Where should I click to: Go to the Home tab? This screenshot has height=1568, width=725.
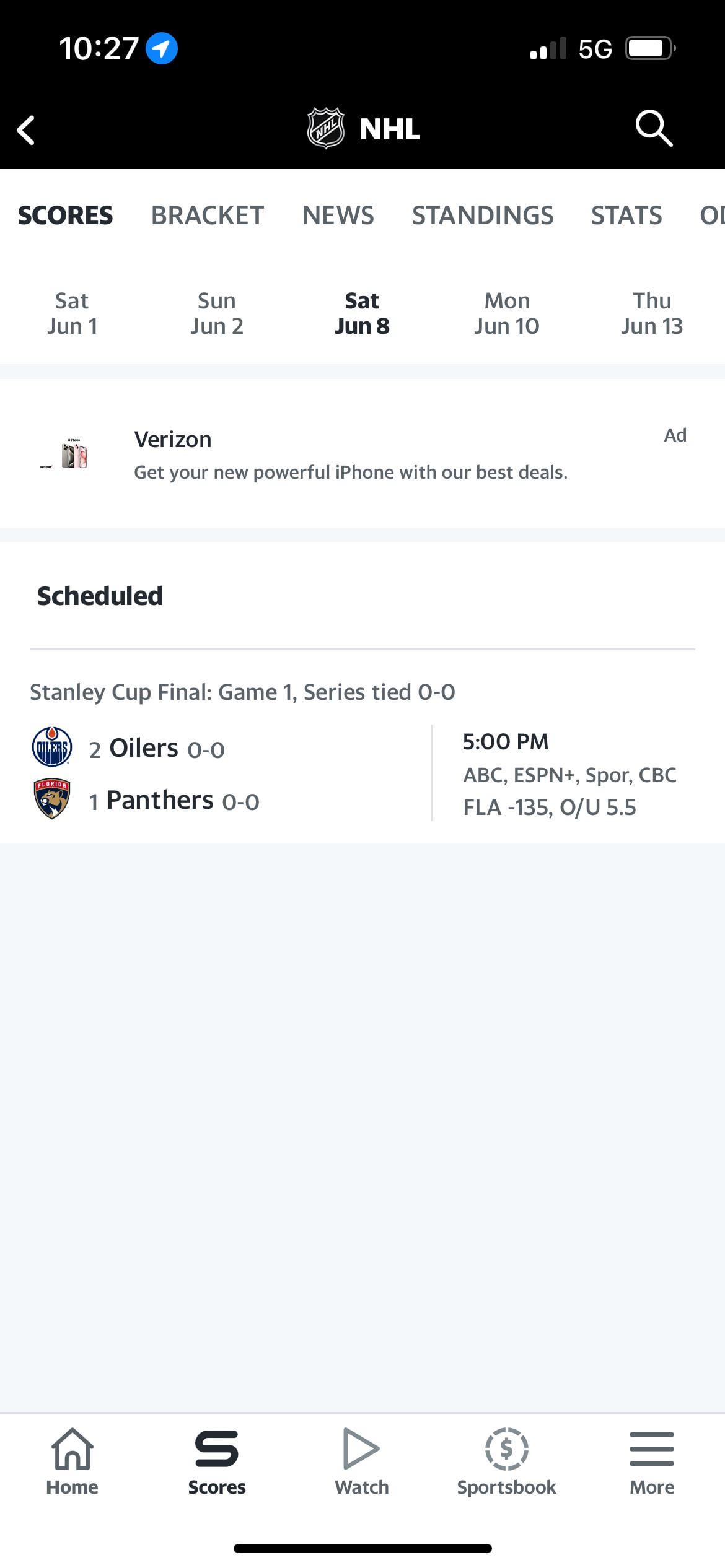(x=72, y=1461)
